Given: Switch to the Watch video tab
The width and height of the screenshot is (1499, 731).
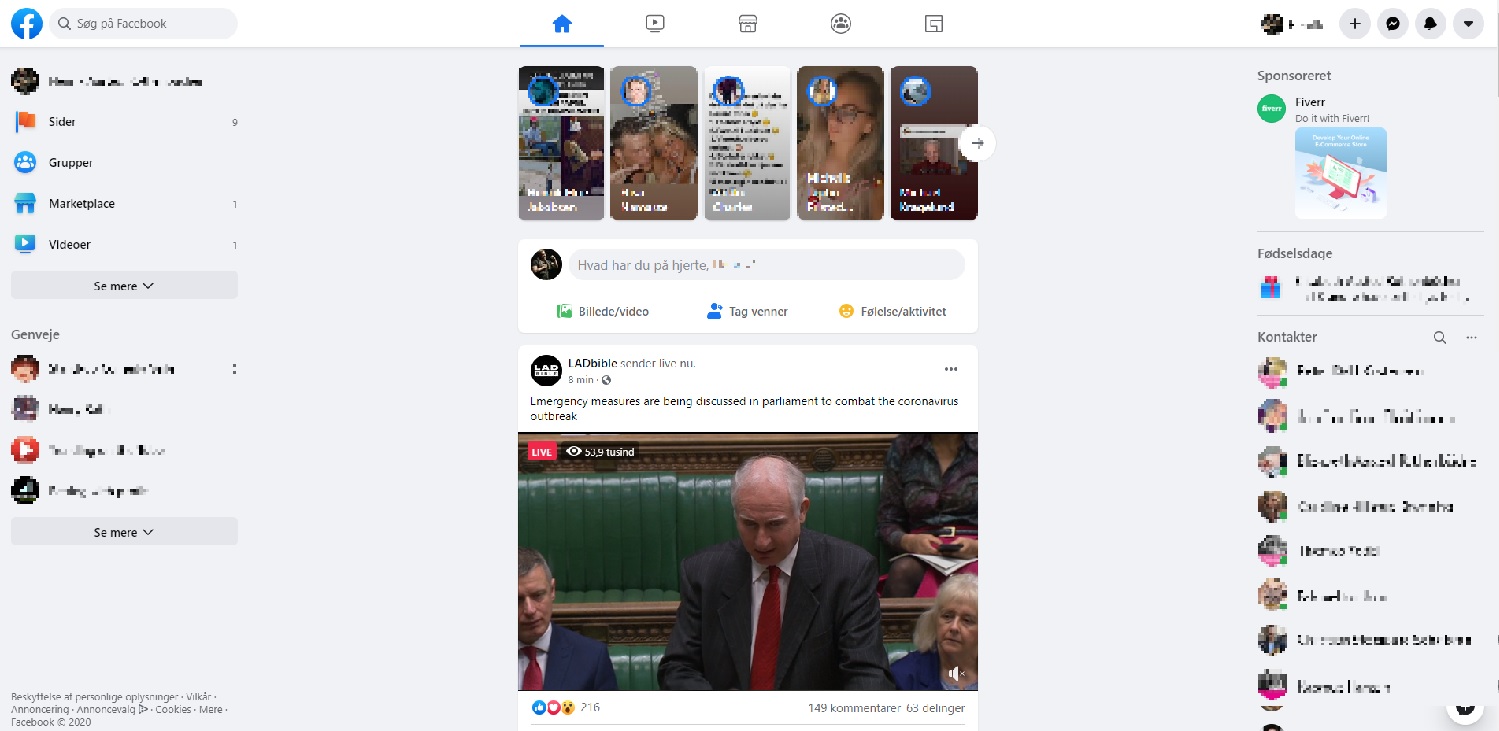Looking at the screenshot, I should coord(655,23).
